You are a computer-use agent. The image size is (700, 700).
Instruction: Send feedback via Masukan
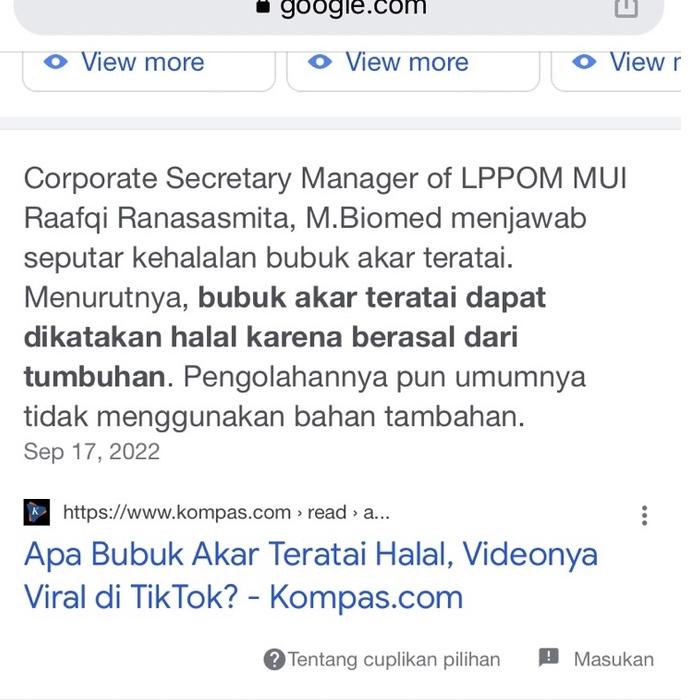click(x=596, y=659)
